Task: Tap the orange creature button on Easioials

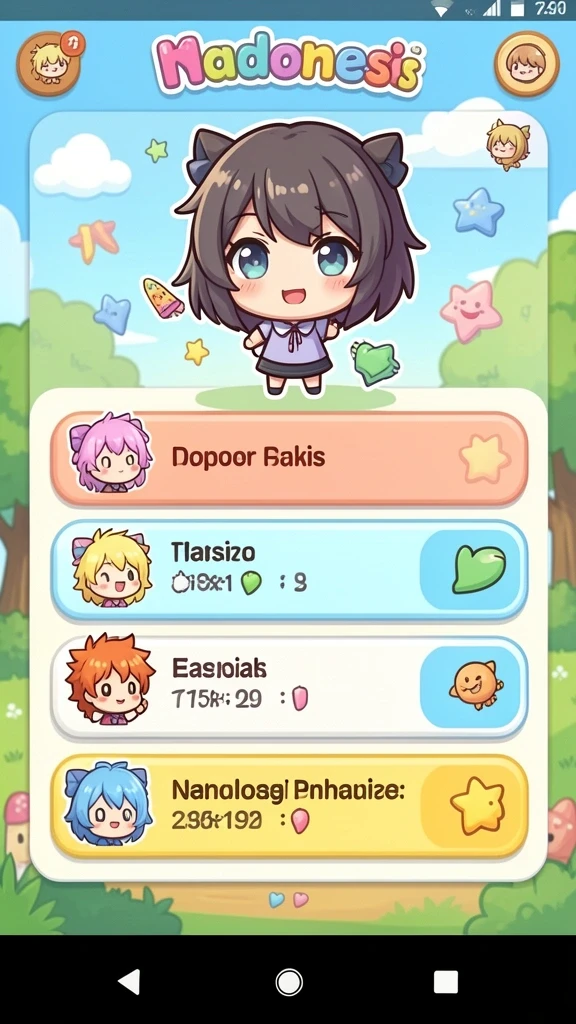Action: (473, 687)
